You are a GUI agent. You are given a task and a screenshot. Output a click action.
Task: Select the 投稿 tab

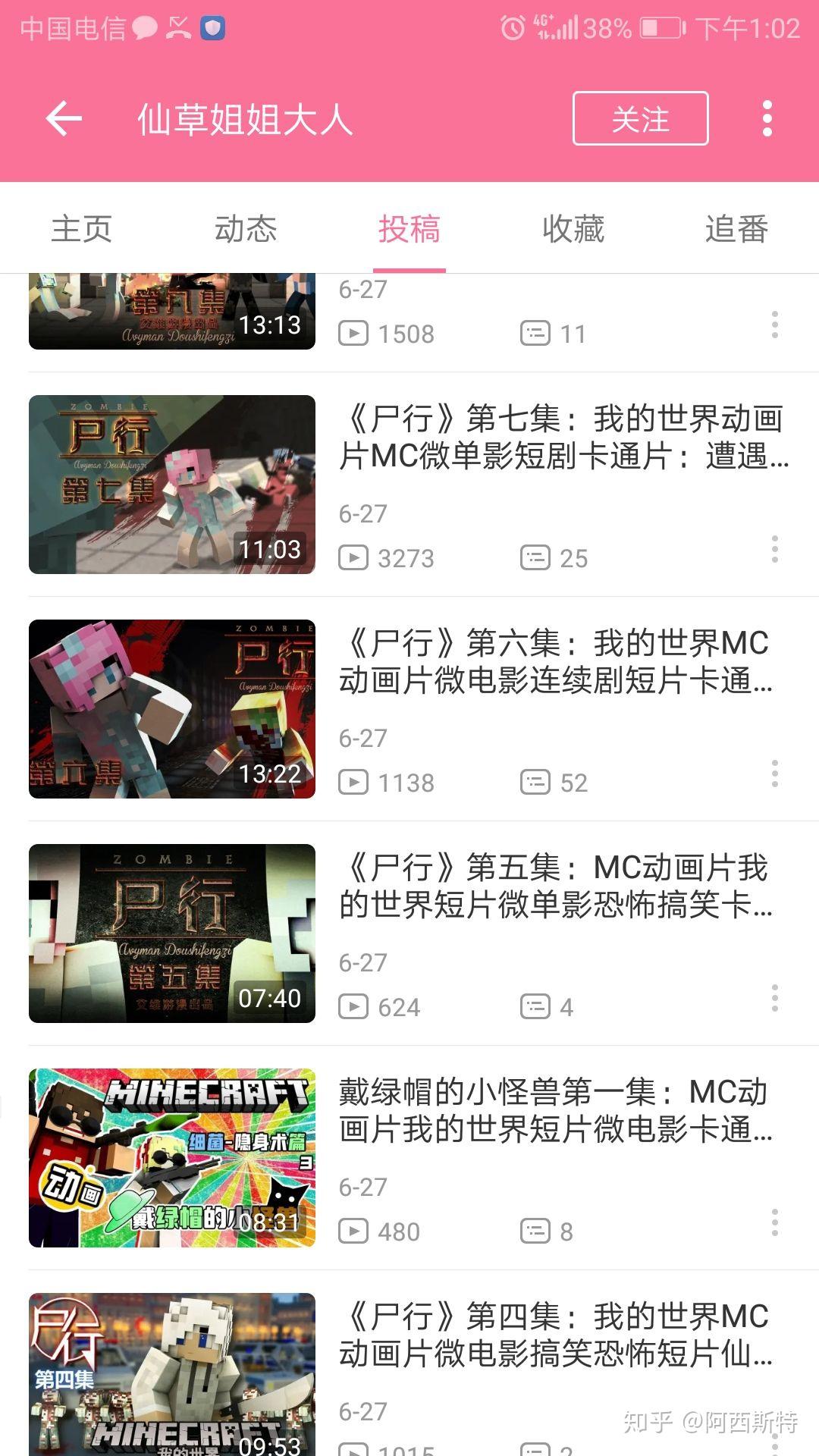409,228
